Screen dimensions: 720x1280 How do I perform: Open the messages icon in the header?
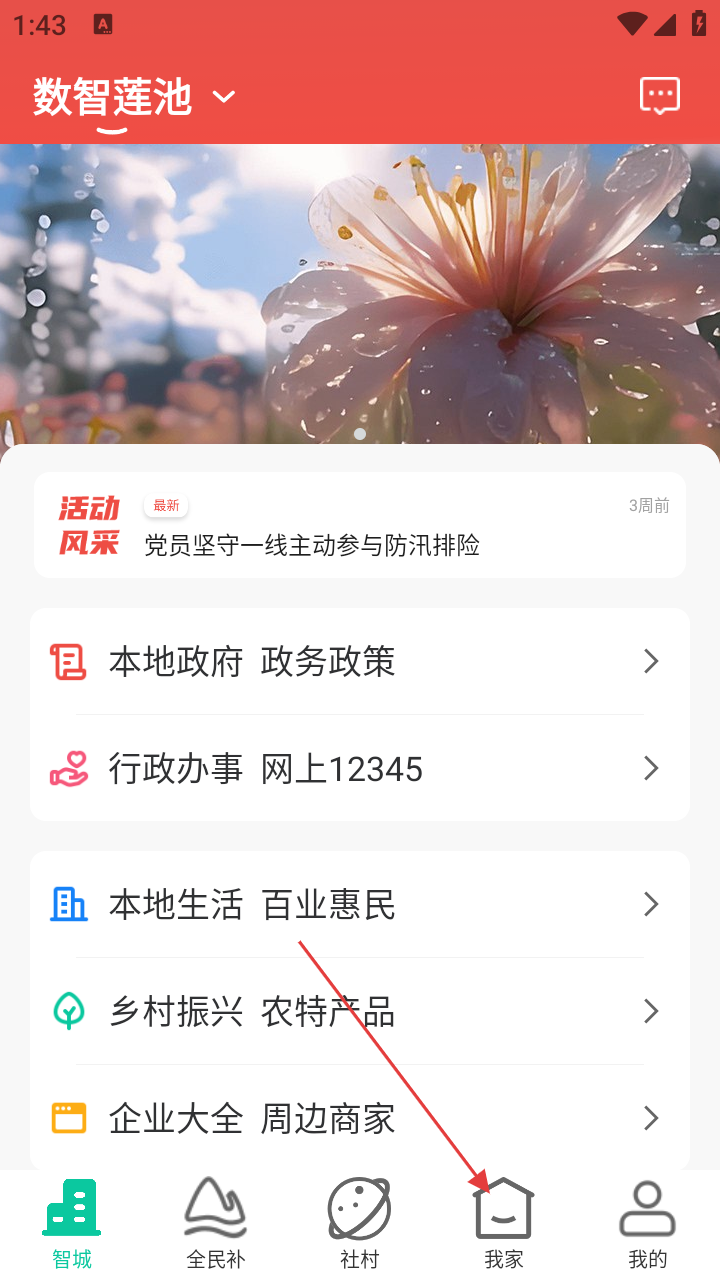(659, 96)
